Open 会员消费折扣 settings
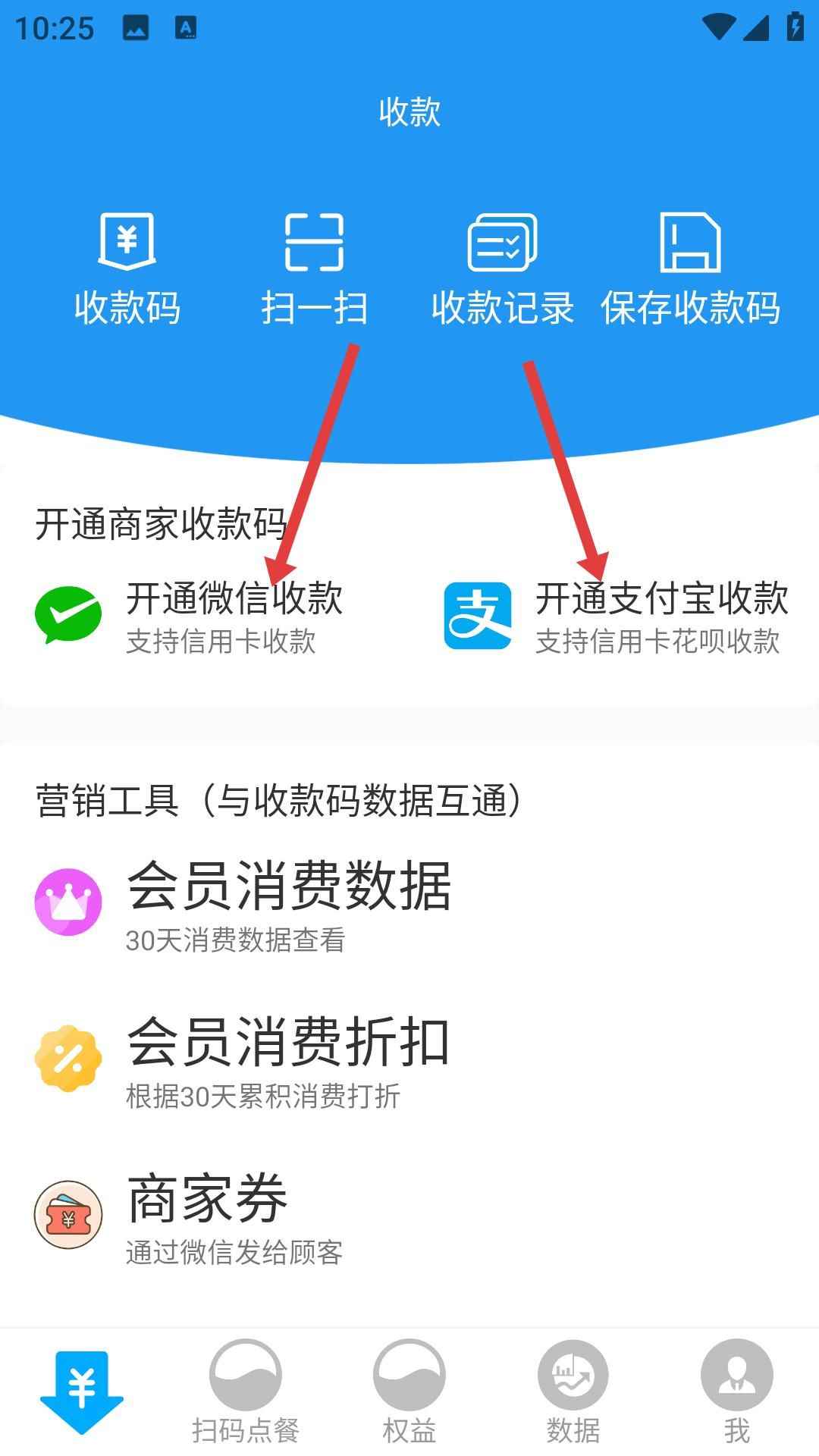 point(288,1059)
